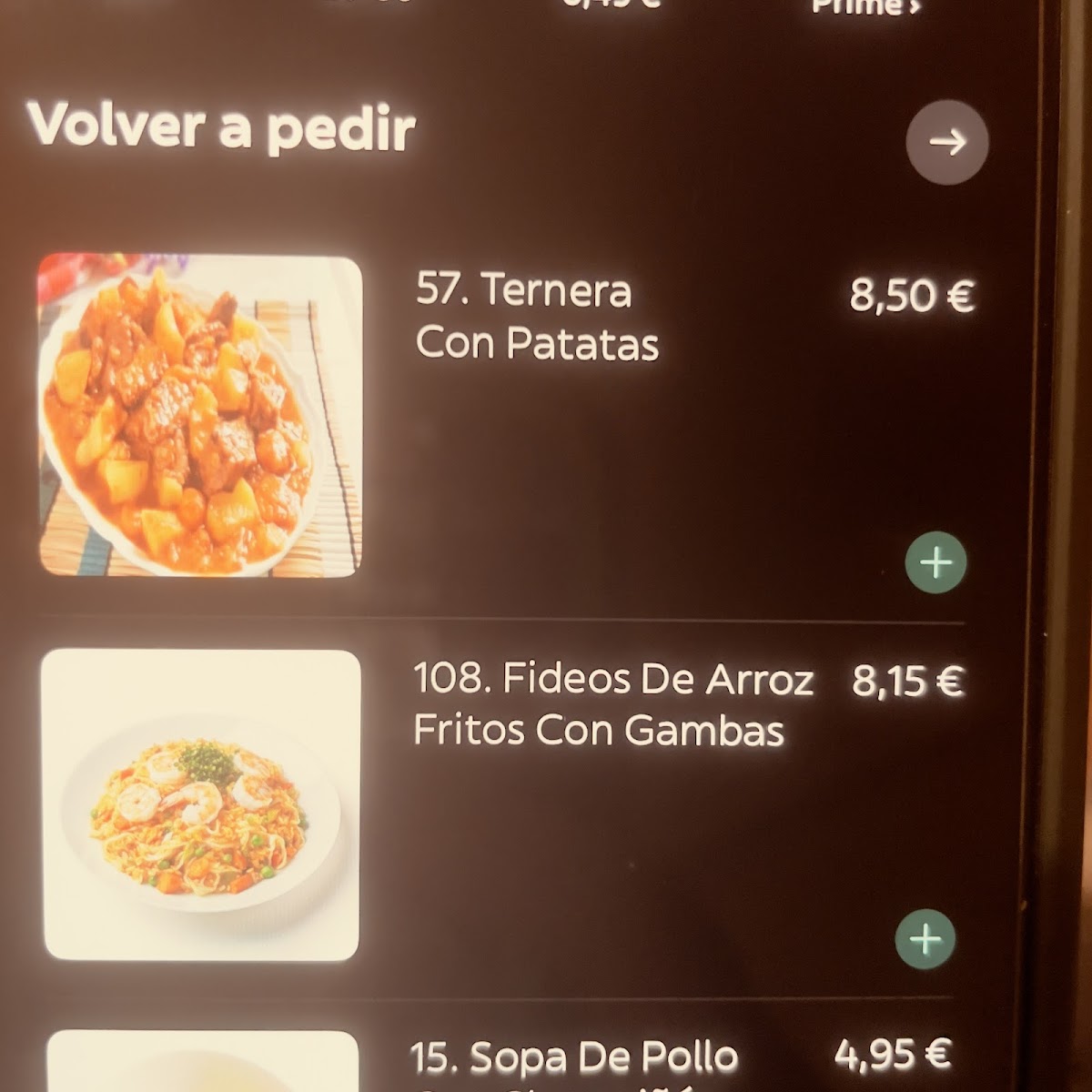Add 57. Ternera Con Patatas to order
1092x1092 pixels.
point(935,563)
